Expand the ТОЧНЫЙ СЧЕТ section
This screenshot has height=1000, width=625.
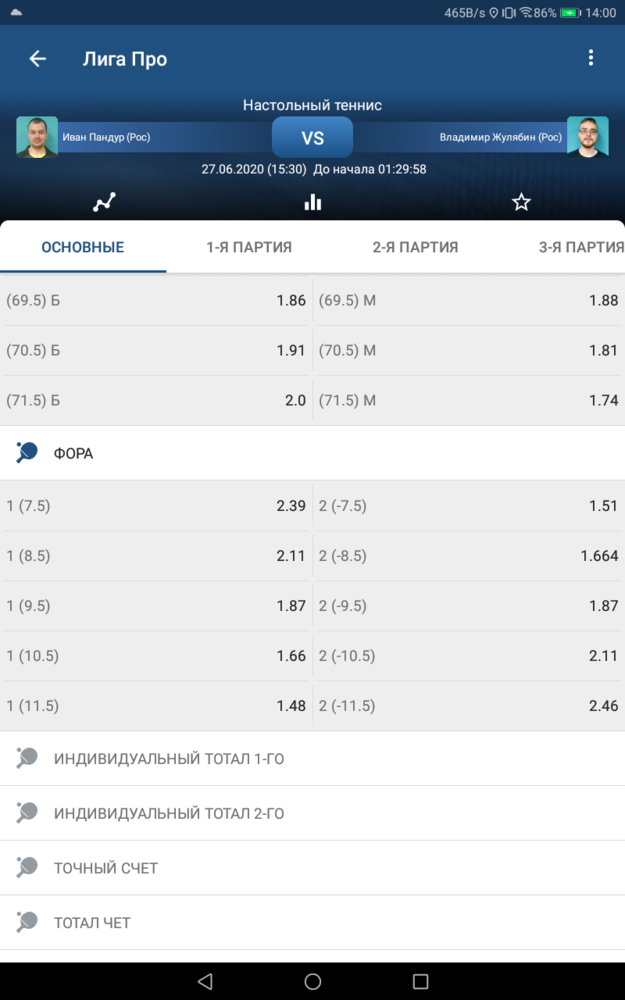click(x=312, y=868)
